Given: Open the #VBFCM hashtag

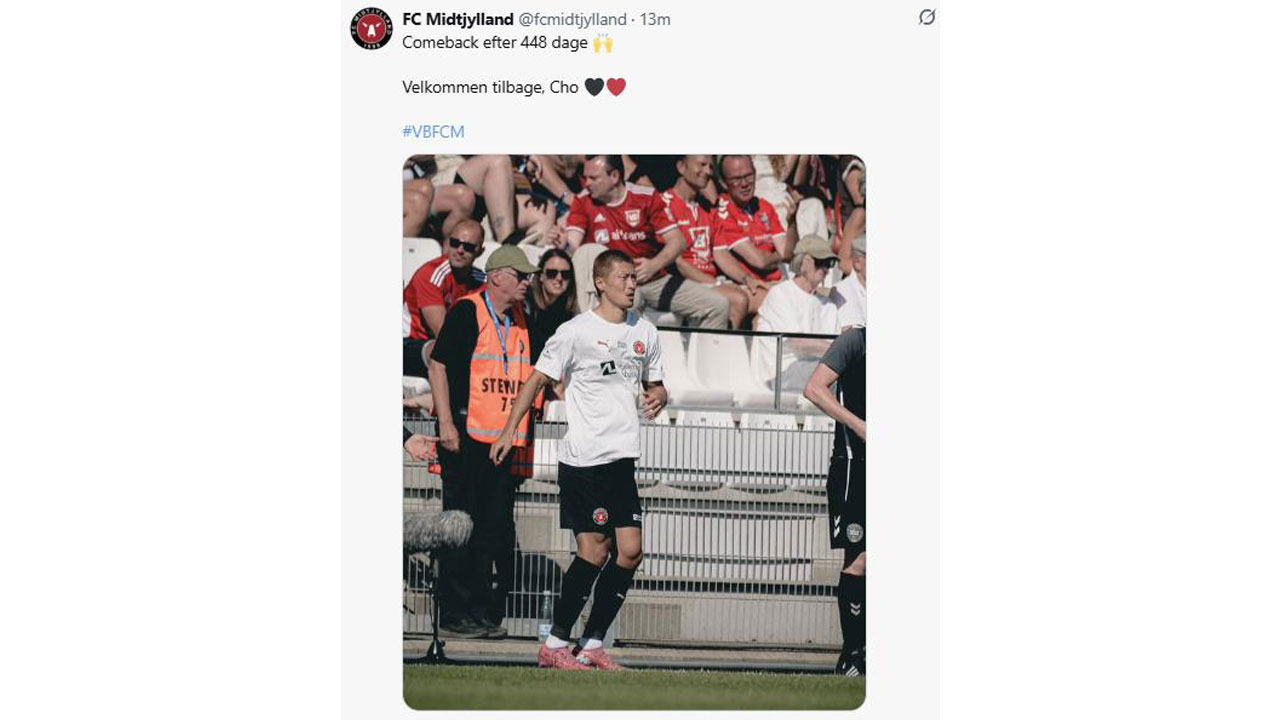Looking at the screenshot, I should coord(433,132).
